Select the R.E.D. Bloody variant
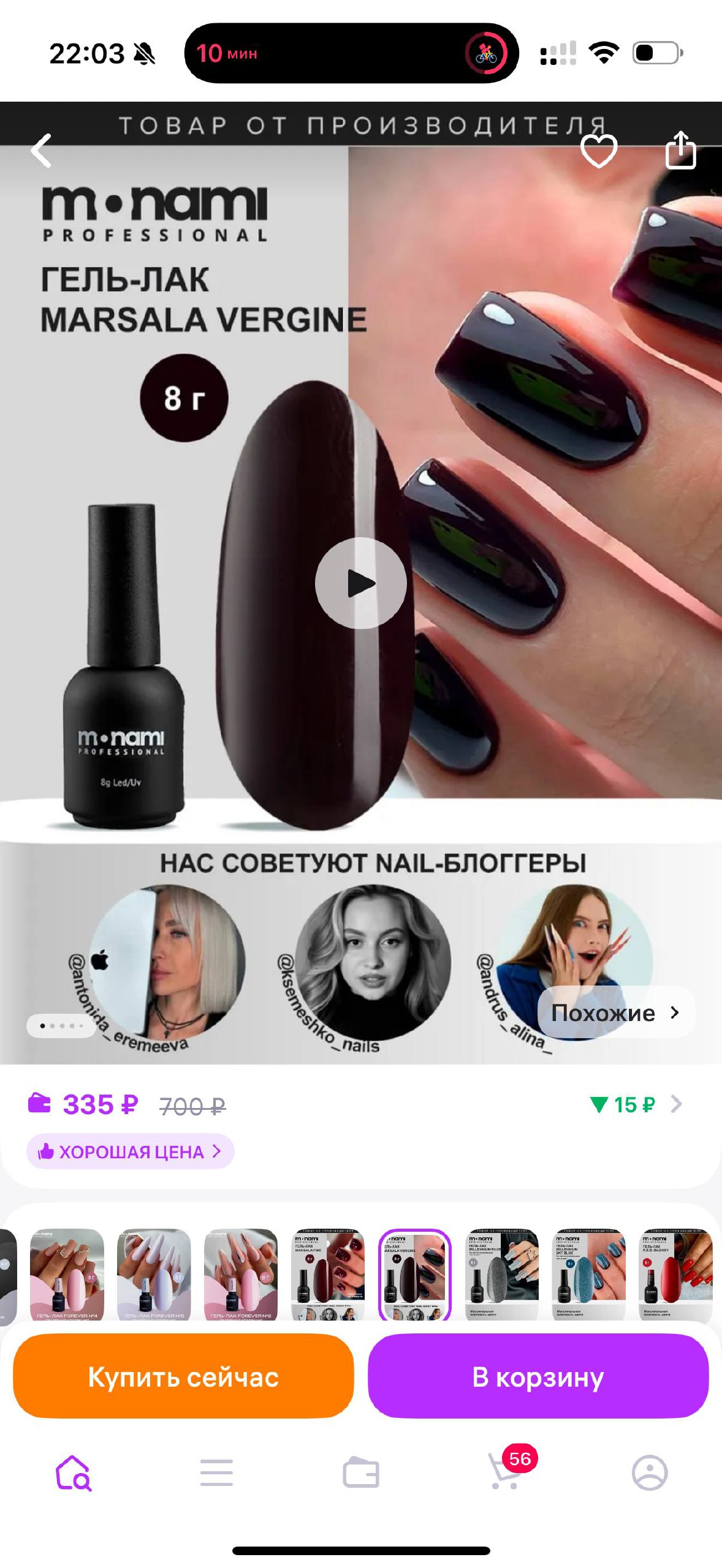 click(676, 1275)
